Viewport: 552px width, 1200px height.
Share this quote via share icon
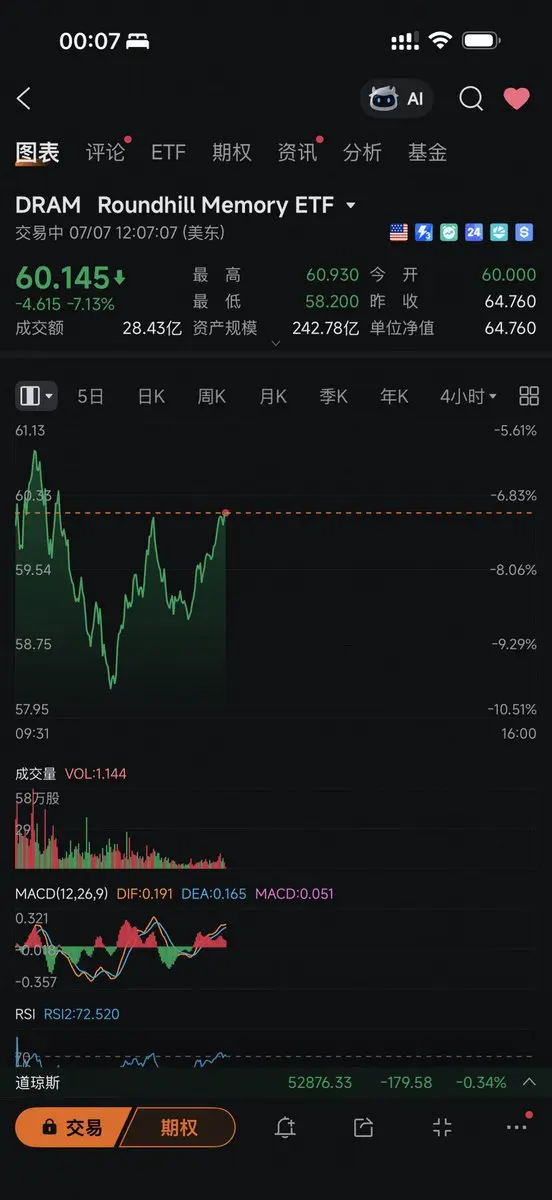point(363,1127)
